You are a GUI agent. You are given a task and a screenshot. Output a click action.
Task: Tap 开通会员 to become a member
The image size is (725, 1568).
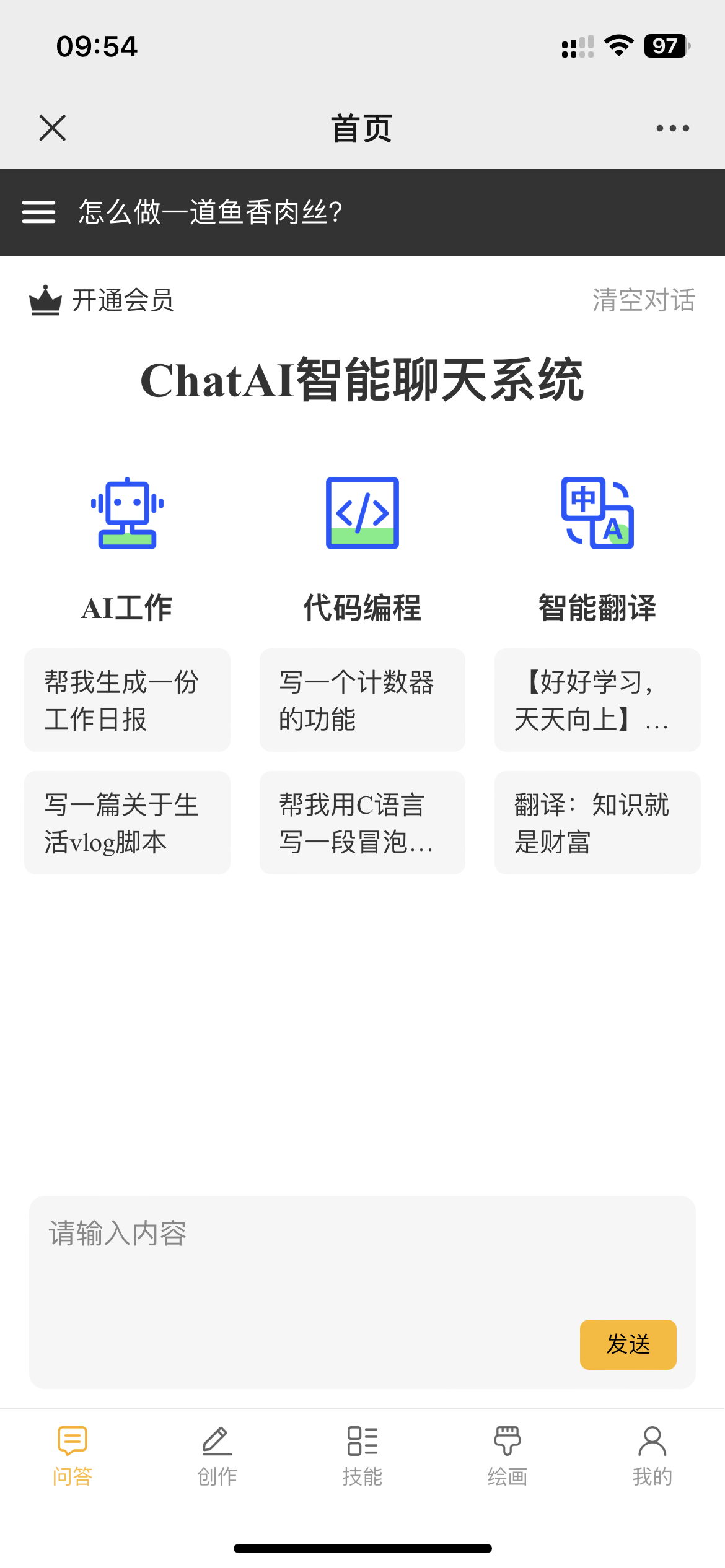102,301
